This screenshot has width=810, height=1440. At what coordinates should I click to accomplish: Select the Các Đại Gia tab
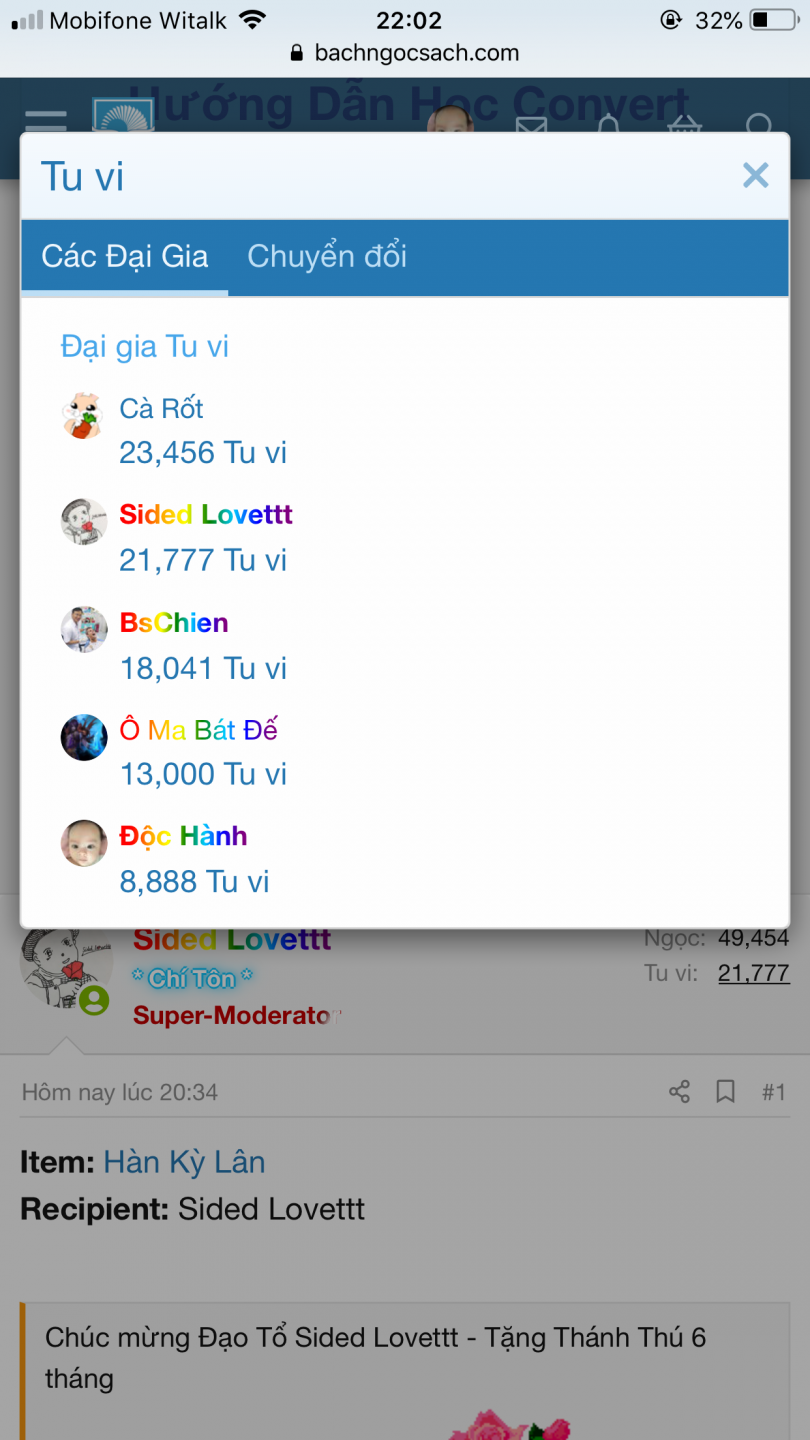(125, 256)
